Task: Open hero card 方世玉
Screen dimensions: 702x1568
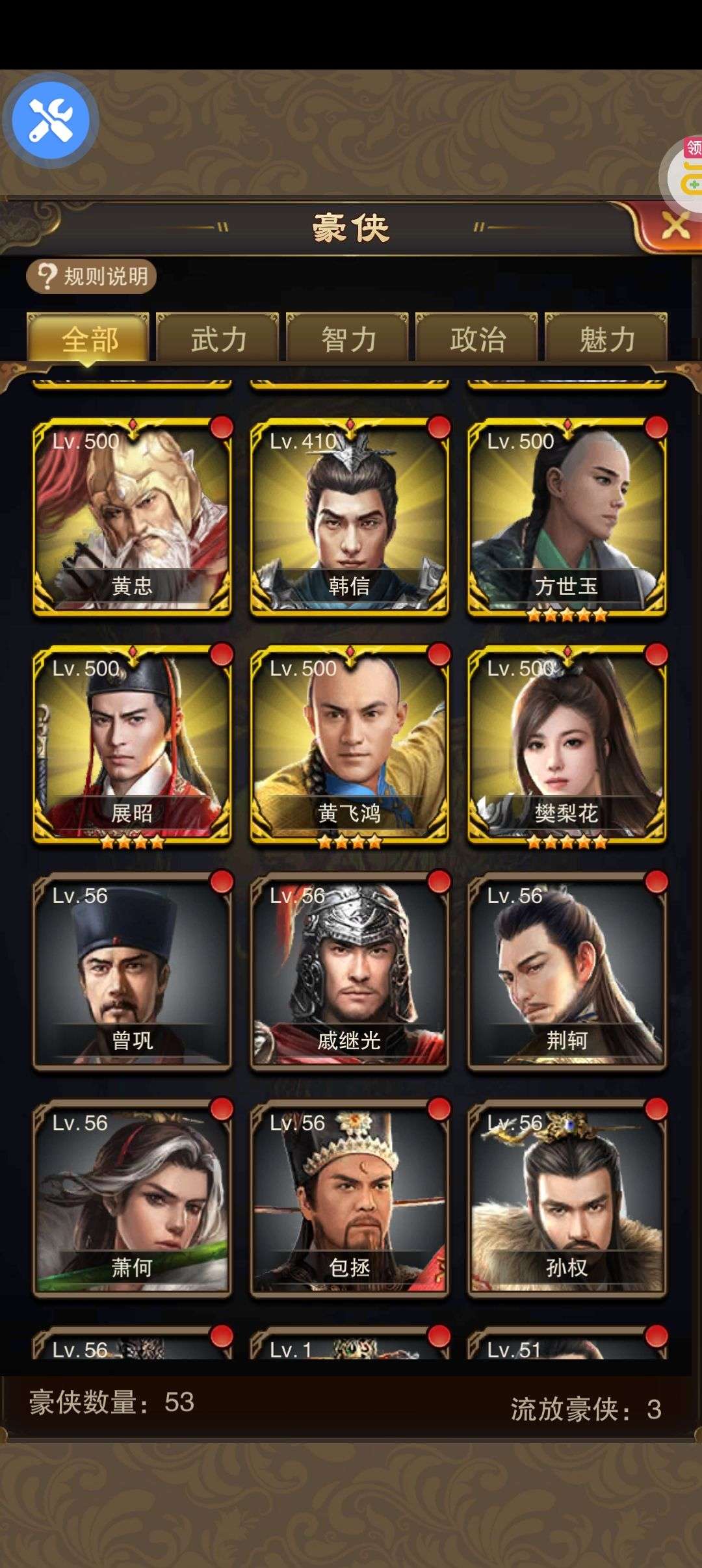Action: coord(567,517)
